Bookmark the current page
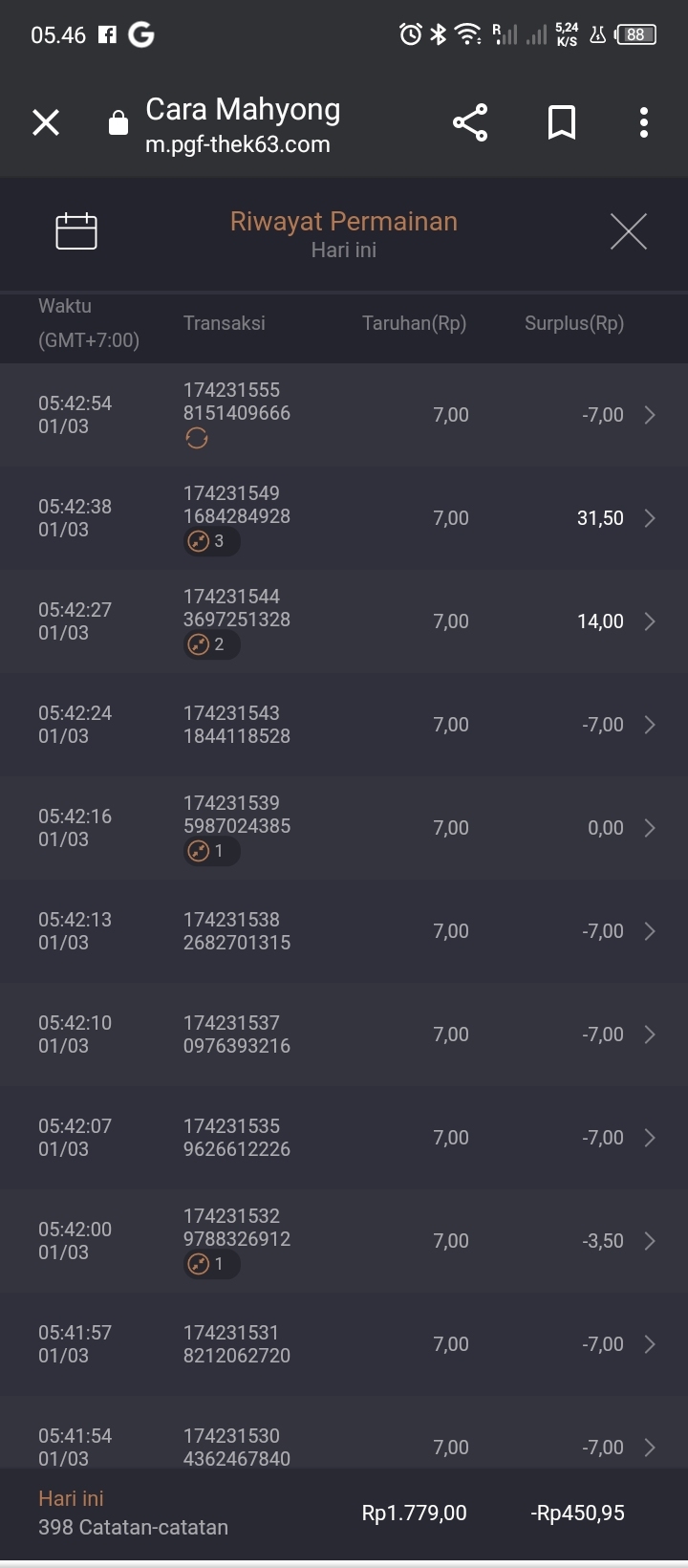This screenshot has height=1568, width=688. (561, 123)
